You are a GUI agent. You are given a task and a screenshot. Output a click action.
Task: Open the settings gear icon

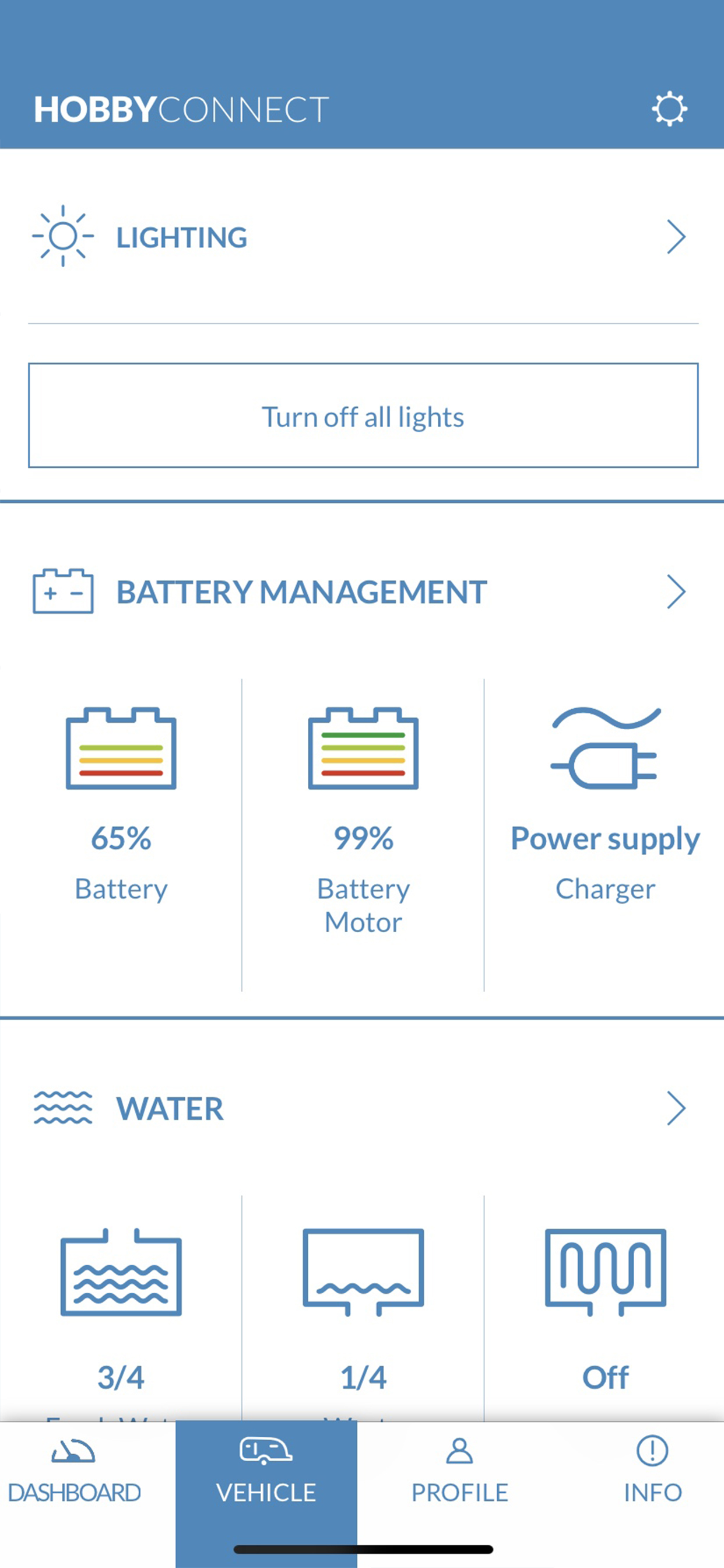click(669, 109)
